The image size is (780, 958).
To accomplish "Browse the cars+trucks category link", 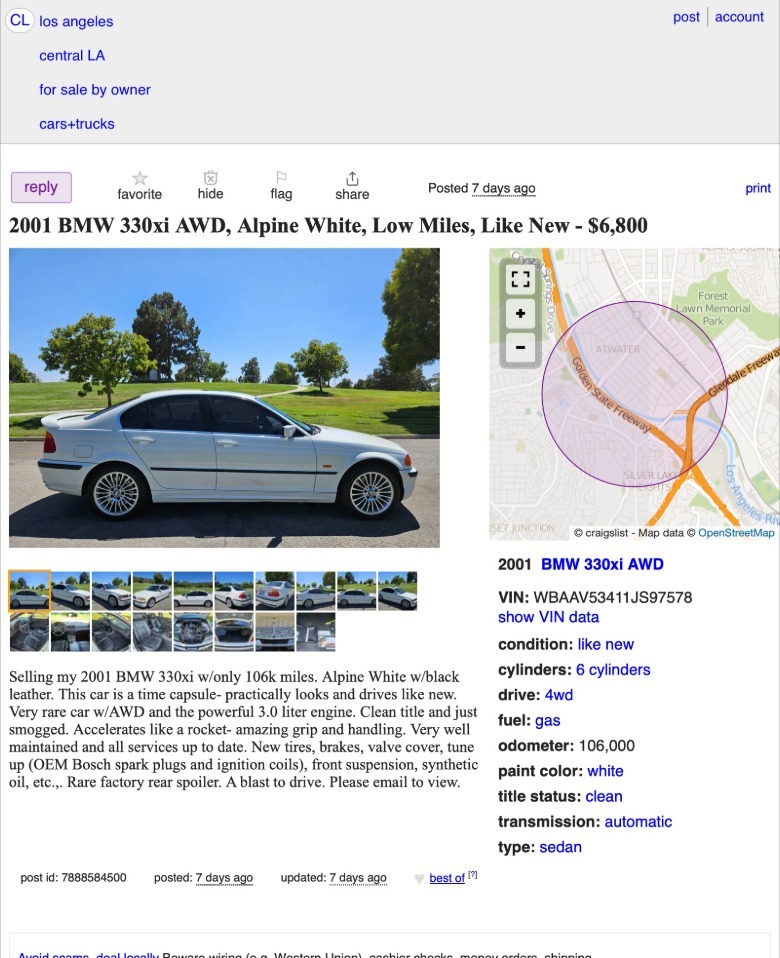I will click(77, 124).
